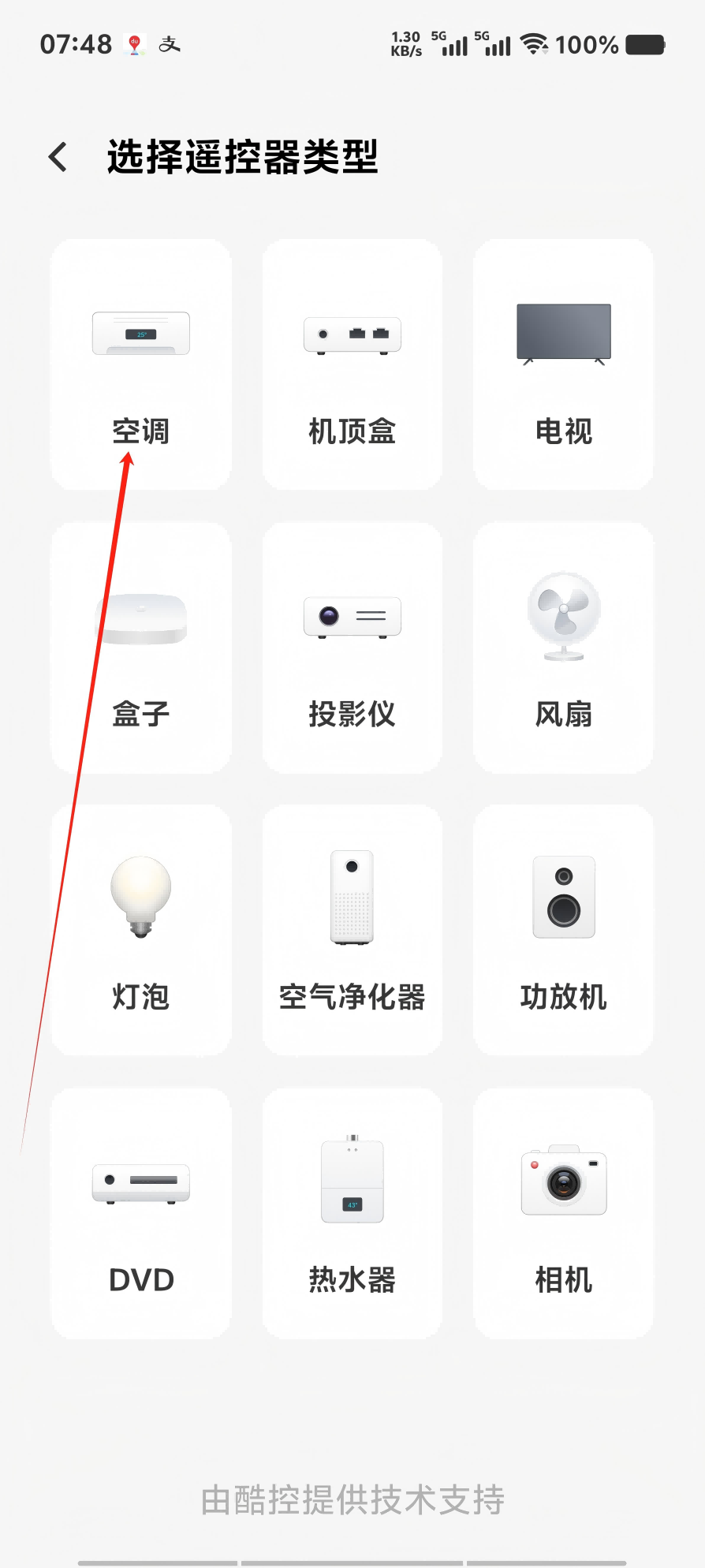The height and width of the screenshot is (1568, 705).
Task: Open the 电视 TV remote option
Action: coord(563,364)
